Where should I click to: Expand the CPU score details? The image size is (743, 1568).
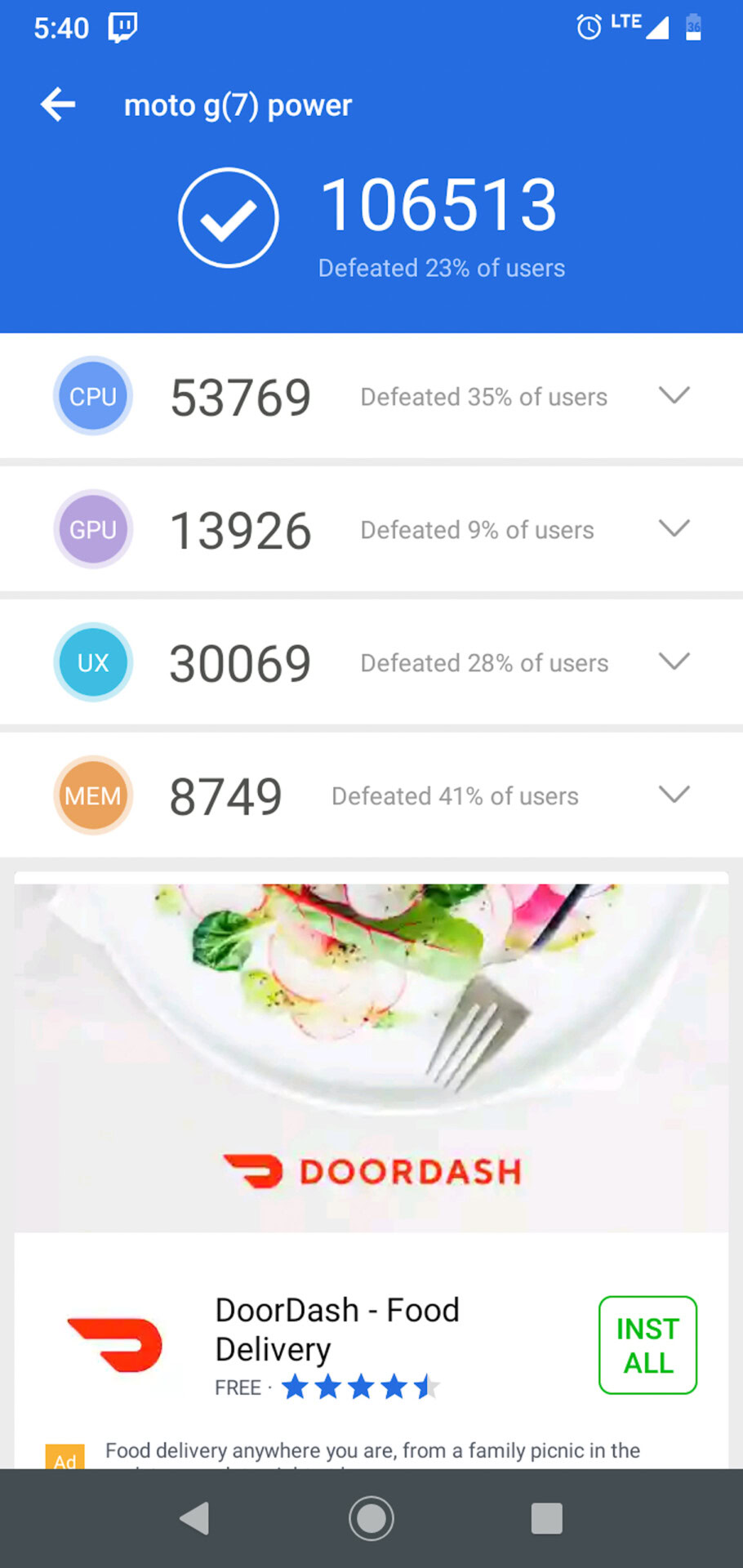[674, 395]
